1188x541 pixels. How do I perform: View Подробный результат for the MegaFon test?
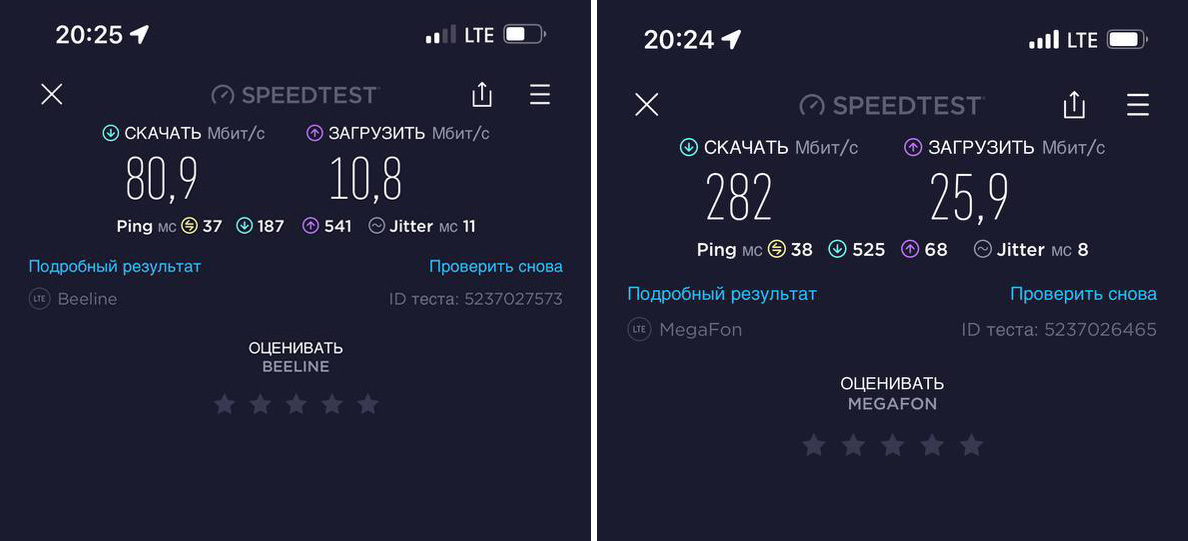pyautogui.click(x=722, y=294)
